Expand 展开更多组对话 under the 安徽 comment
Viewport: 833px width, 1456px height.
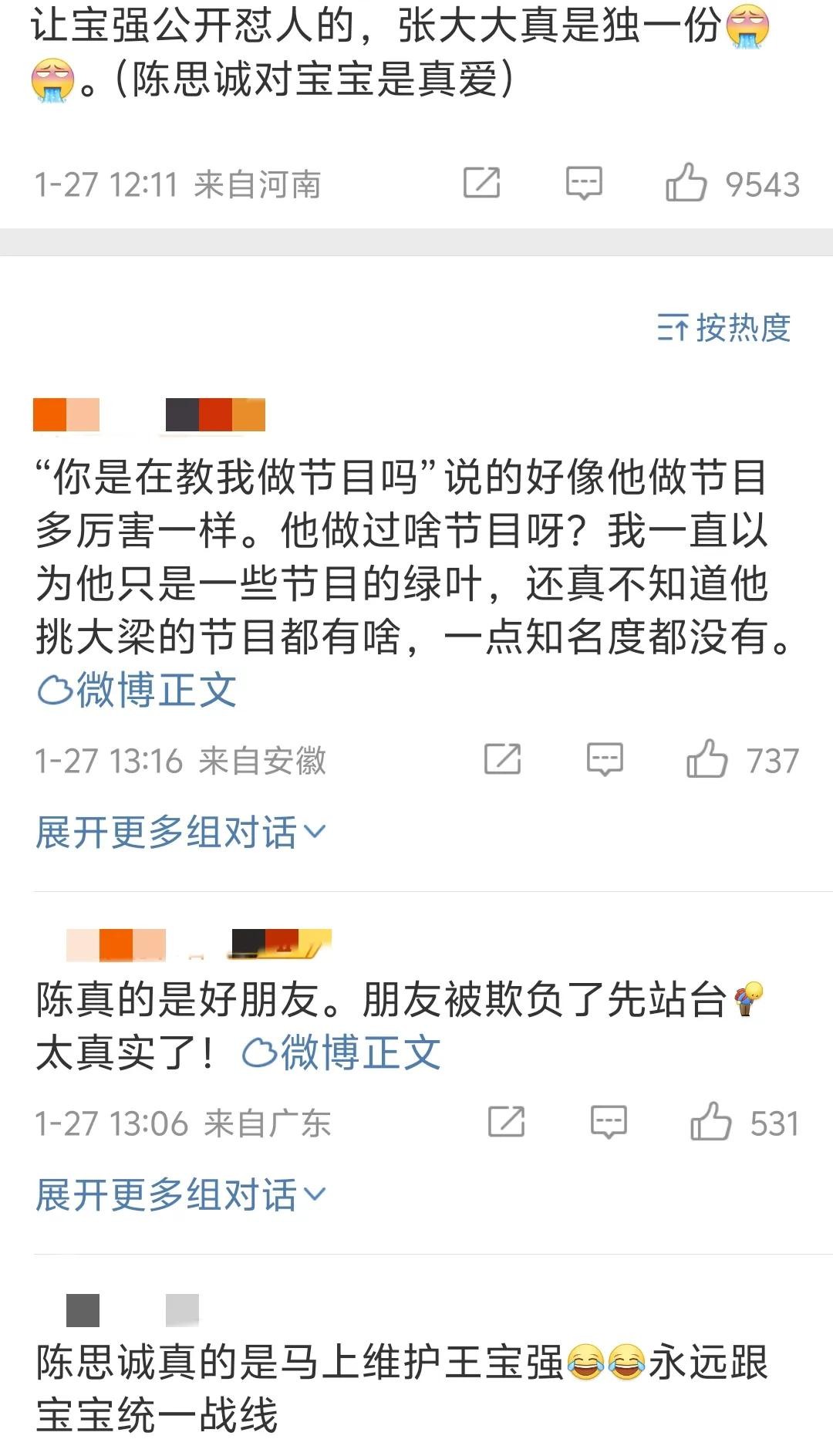click(181, 832)
